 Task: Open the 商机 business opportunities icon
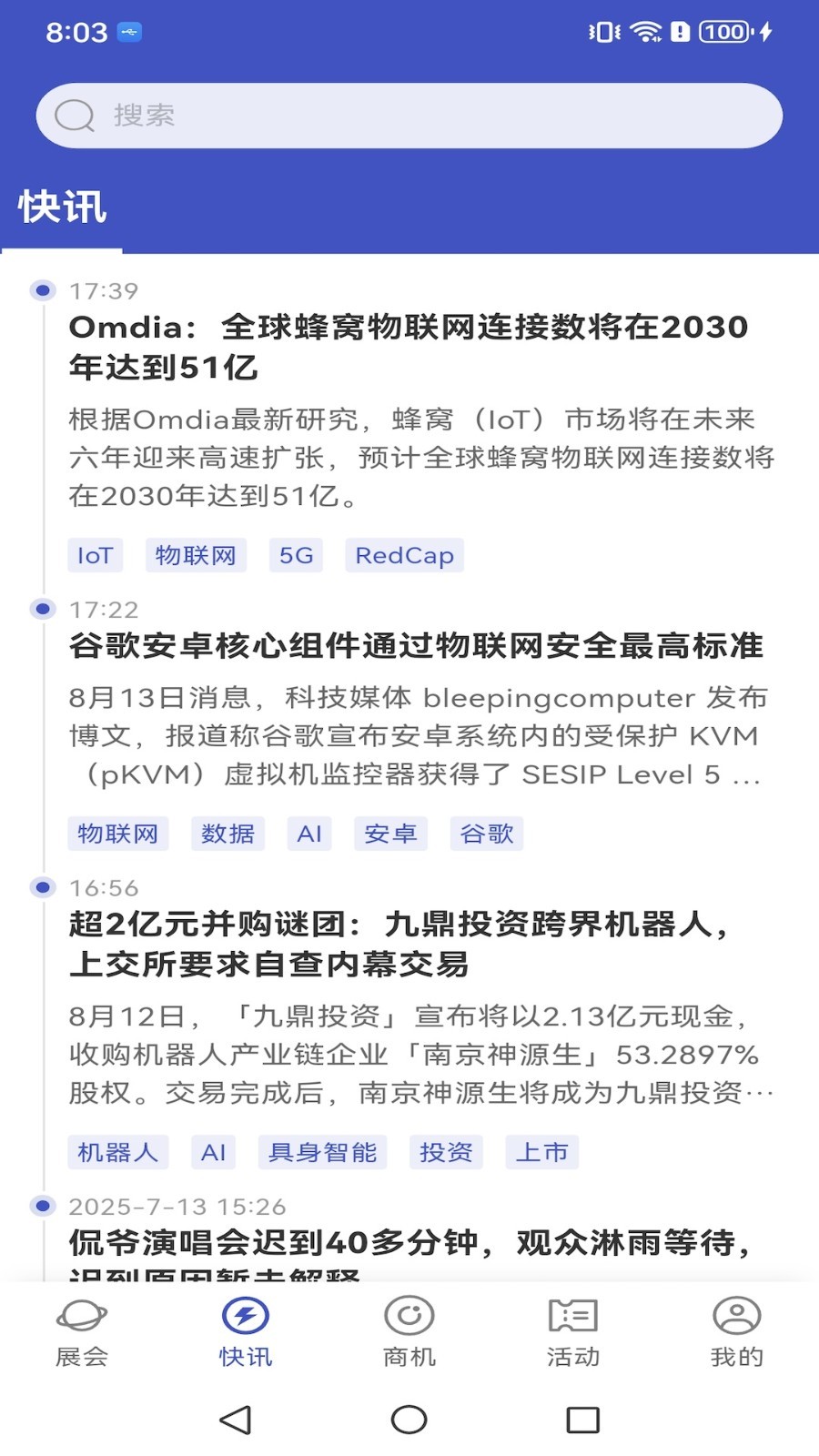coord(409,1315)
